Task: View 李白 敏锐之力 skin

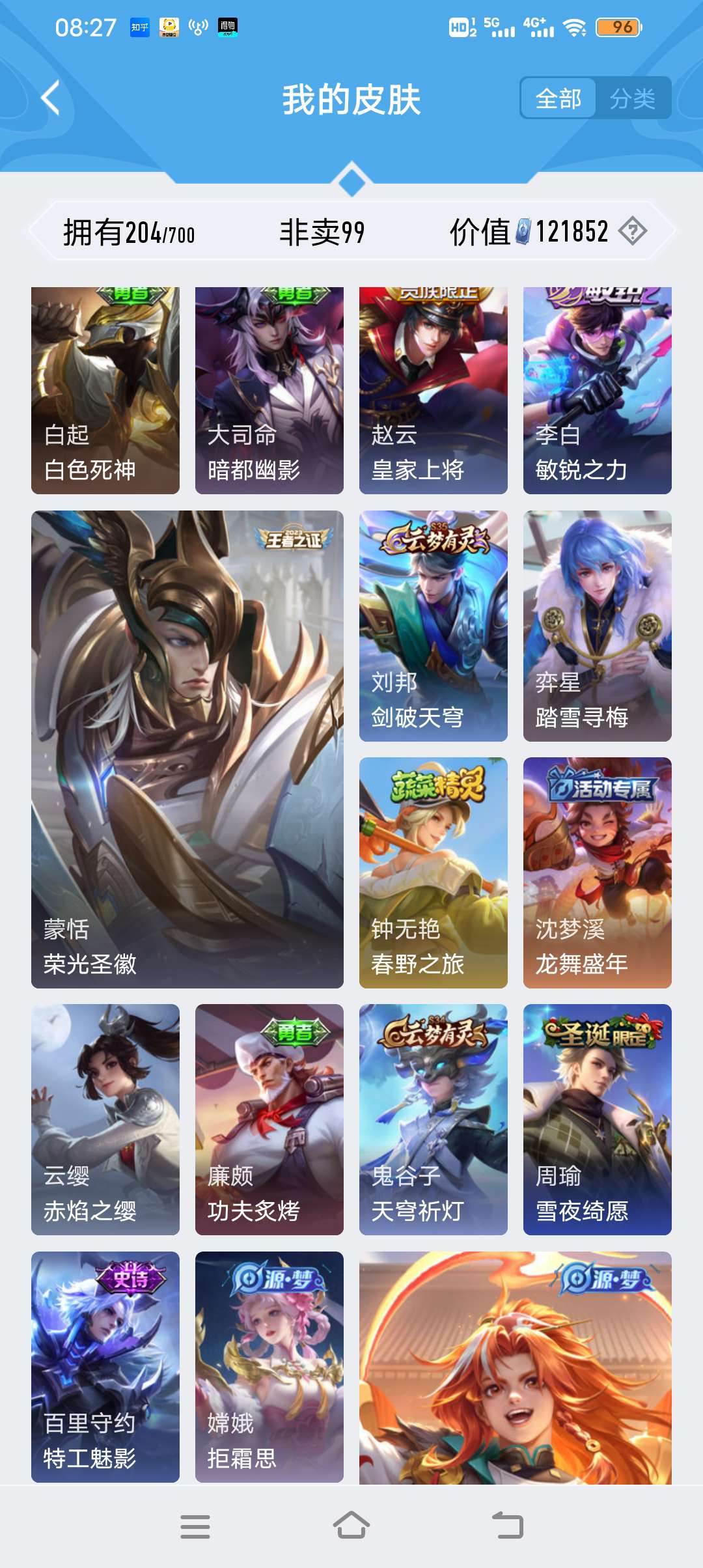Action: (598, 391)
